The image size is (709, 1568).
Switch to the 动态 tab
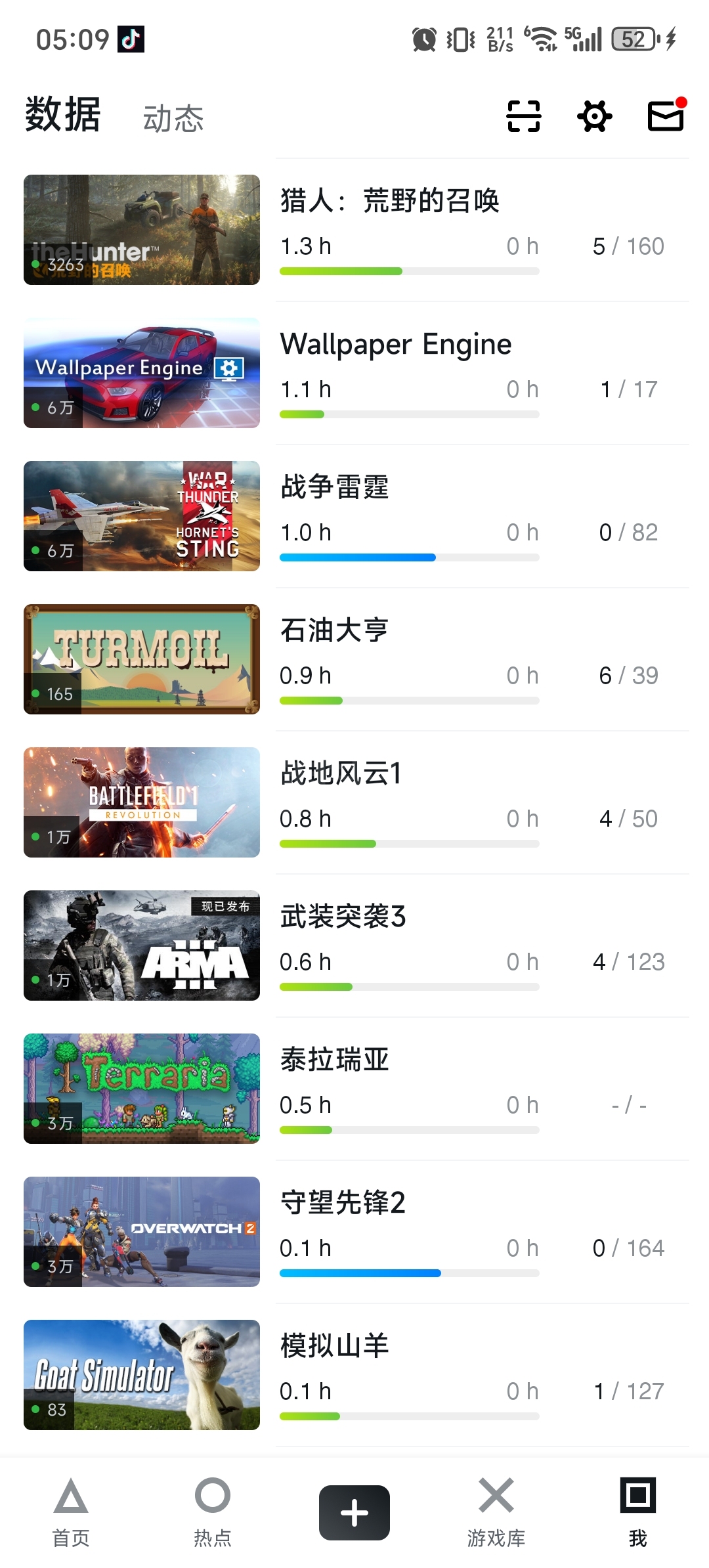(173, 119)
